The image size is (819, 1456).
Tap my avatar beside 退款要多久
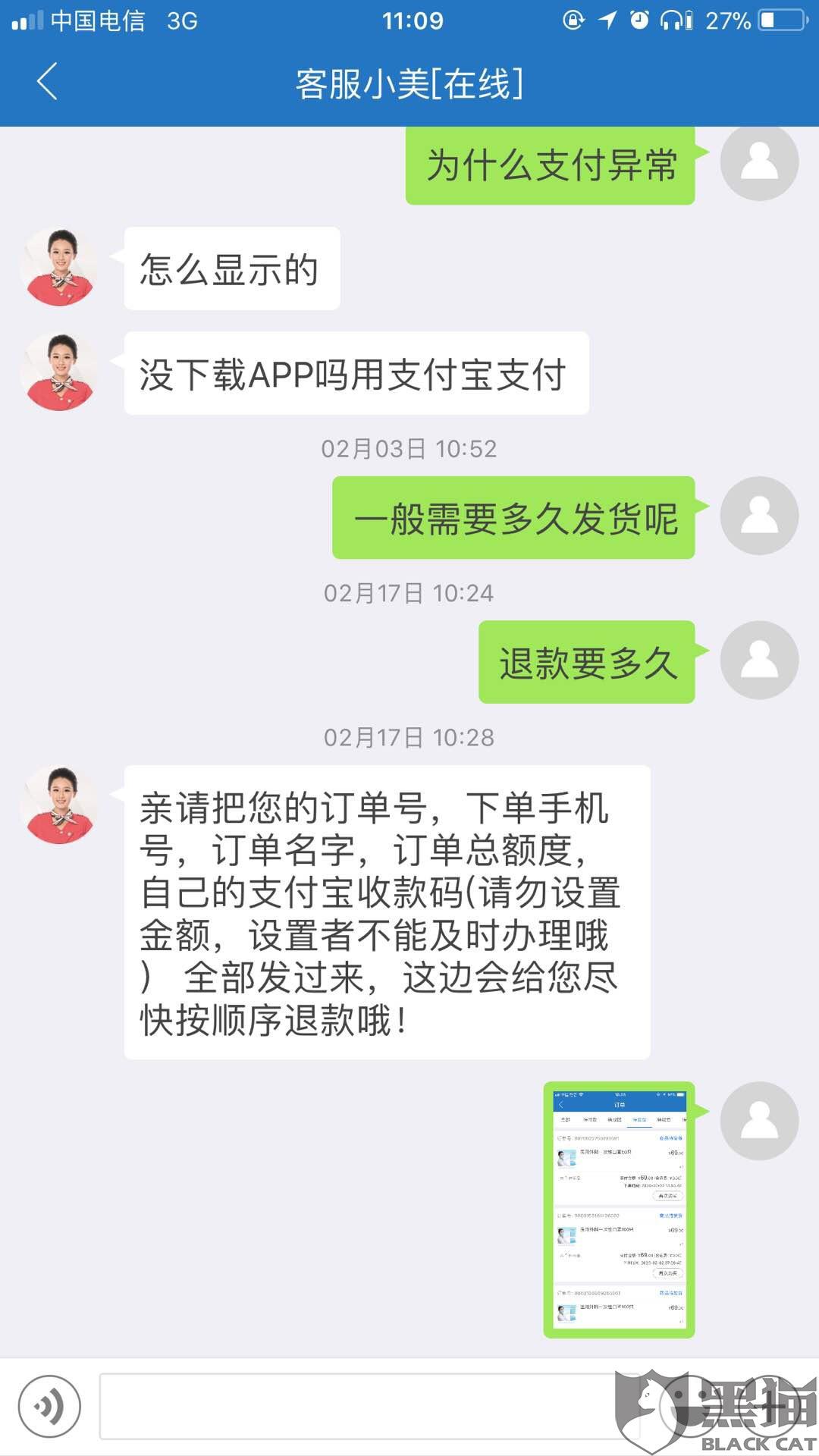point(759,660)
